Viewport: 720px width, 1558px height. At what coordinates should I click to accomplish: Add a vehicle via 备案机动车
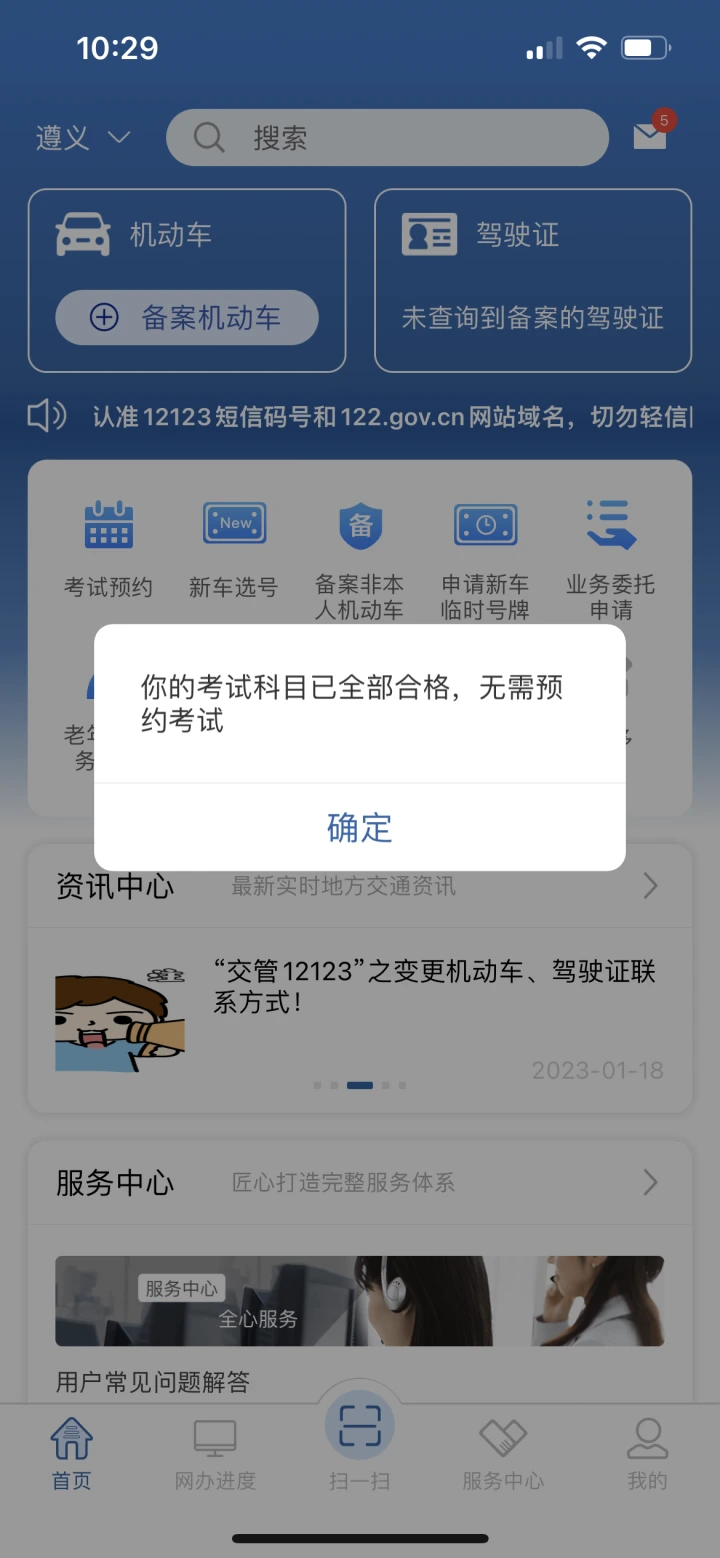click(187, 318)
